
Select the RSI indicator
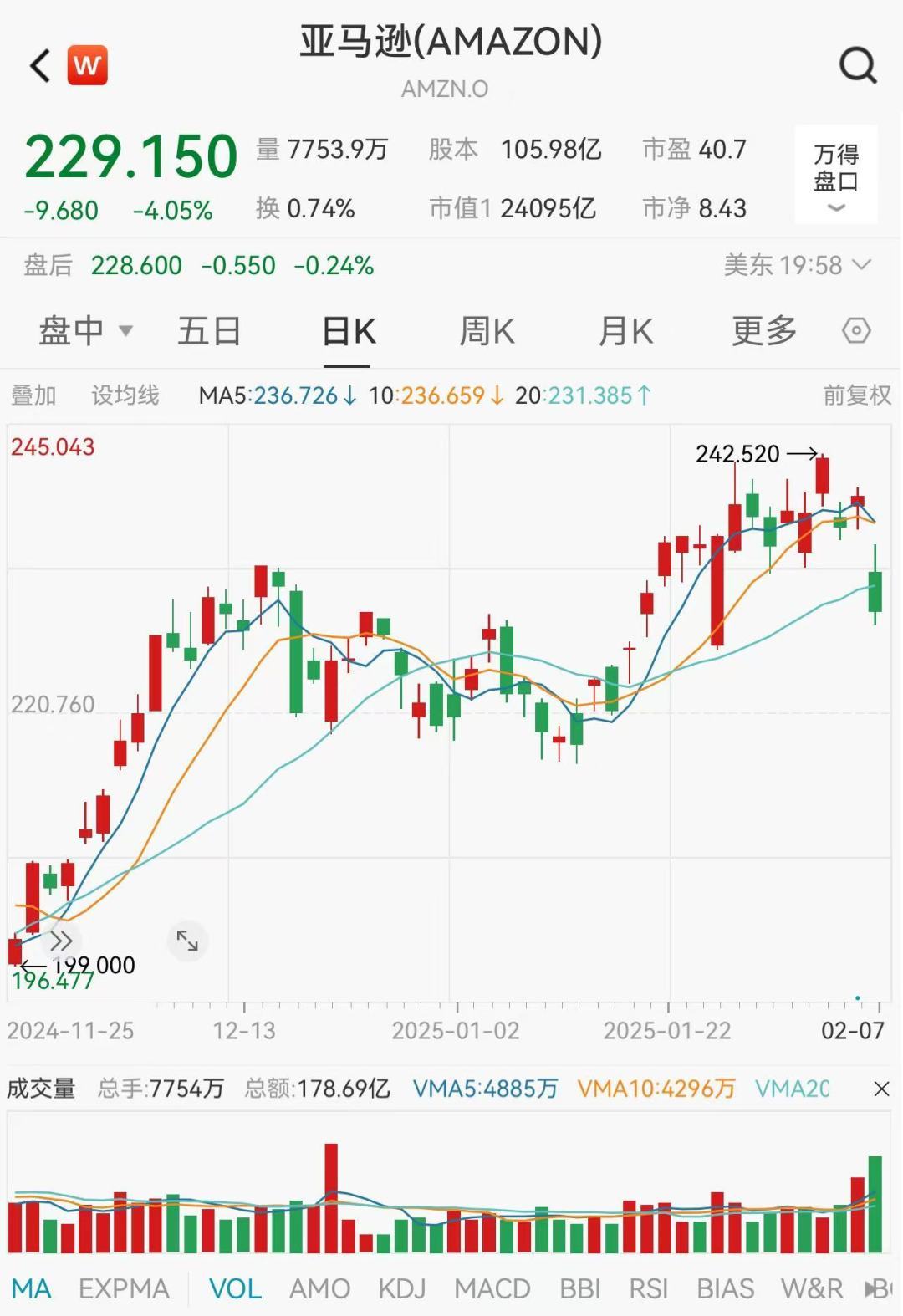click(x=648, y=1288)
